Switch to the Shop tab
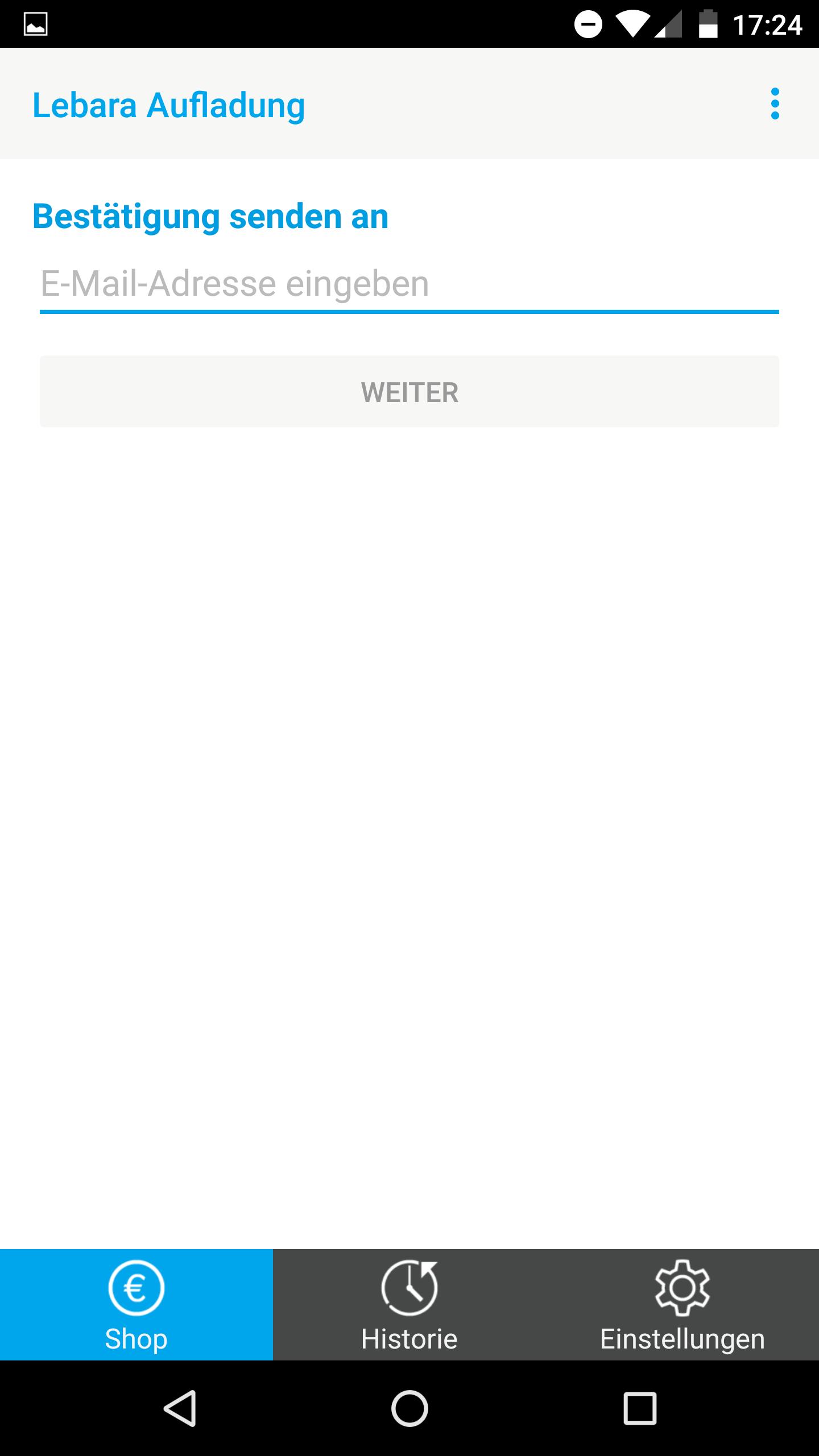The image size is (819, 1456). 136,1305
